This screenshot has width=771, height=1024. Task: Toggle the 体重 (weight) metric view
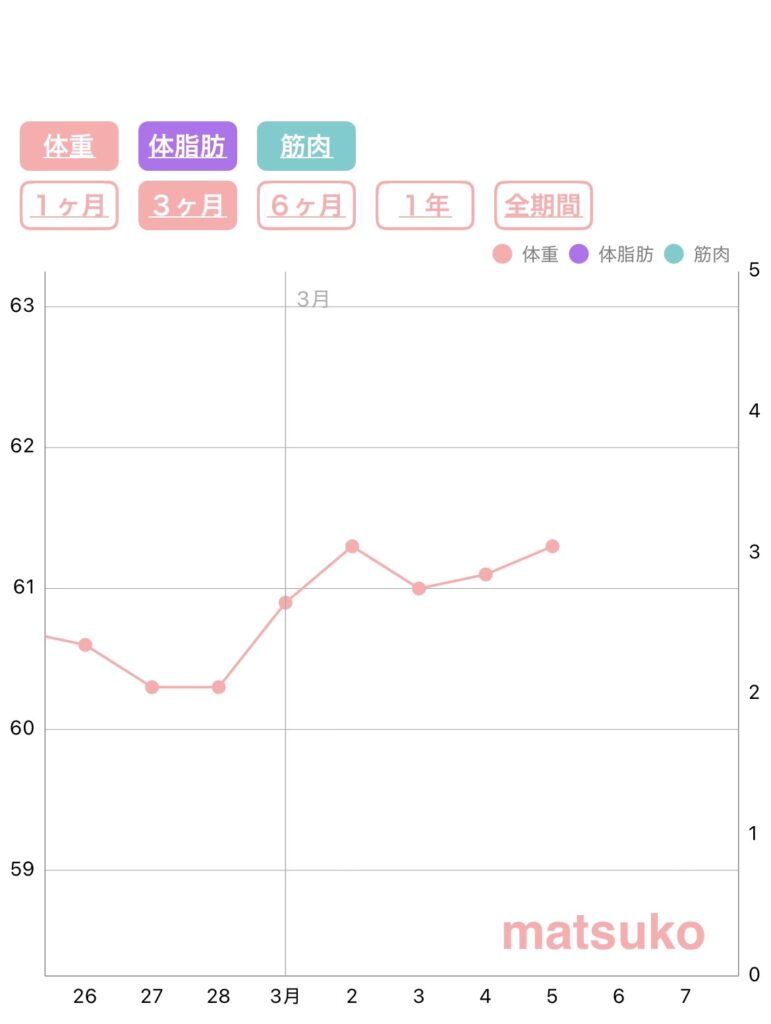[x=69, y=146]
